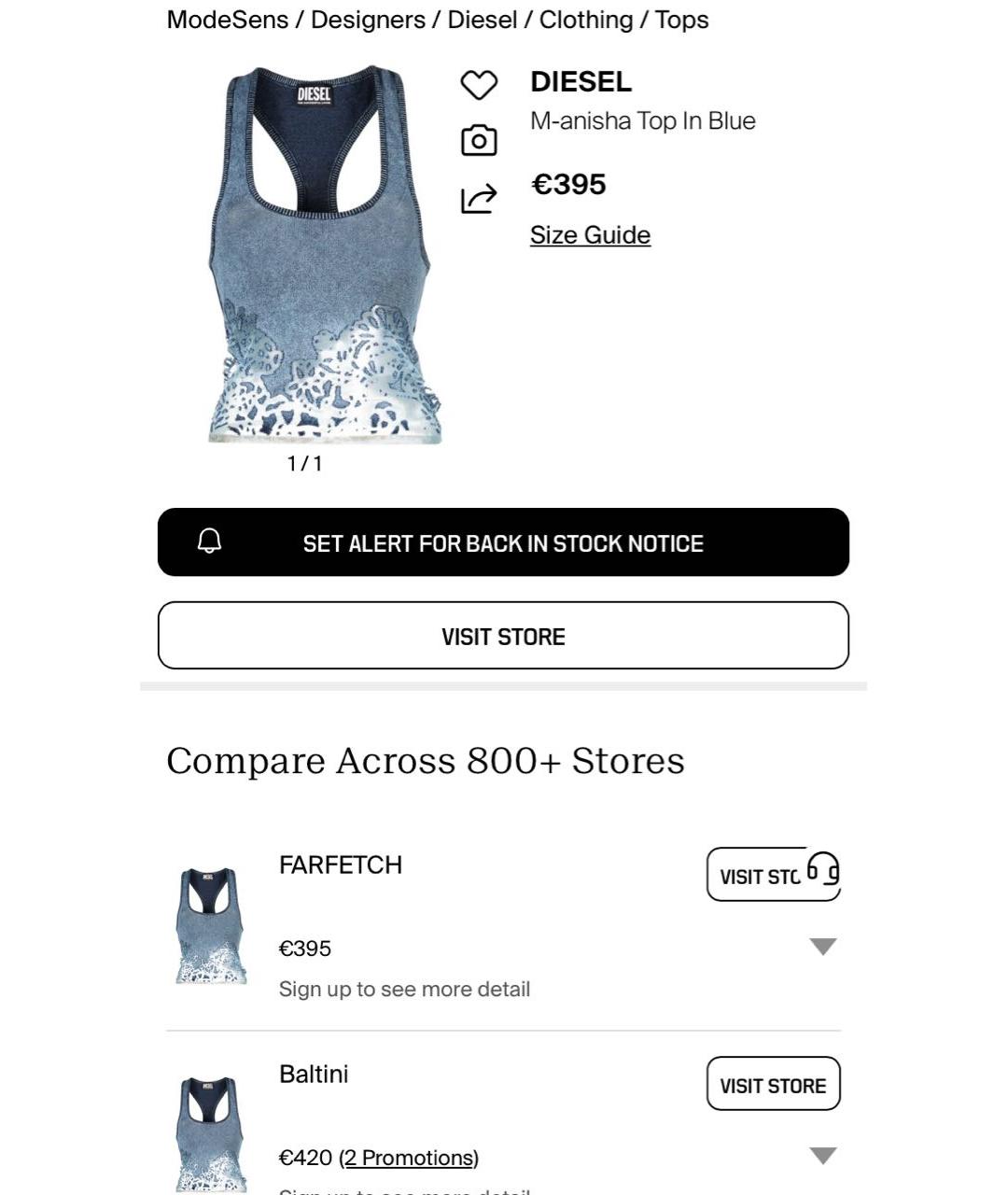The width and height of the screenshot is (1008, 1195).
Task: Visit the Baltini store
Action: point(773,1085)
